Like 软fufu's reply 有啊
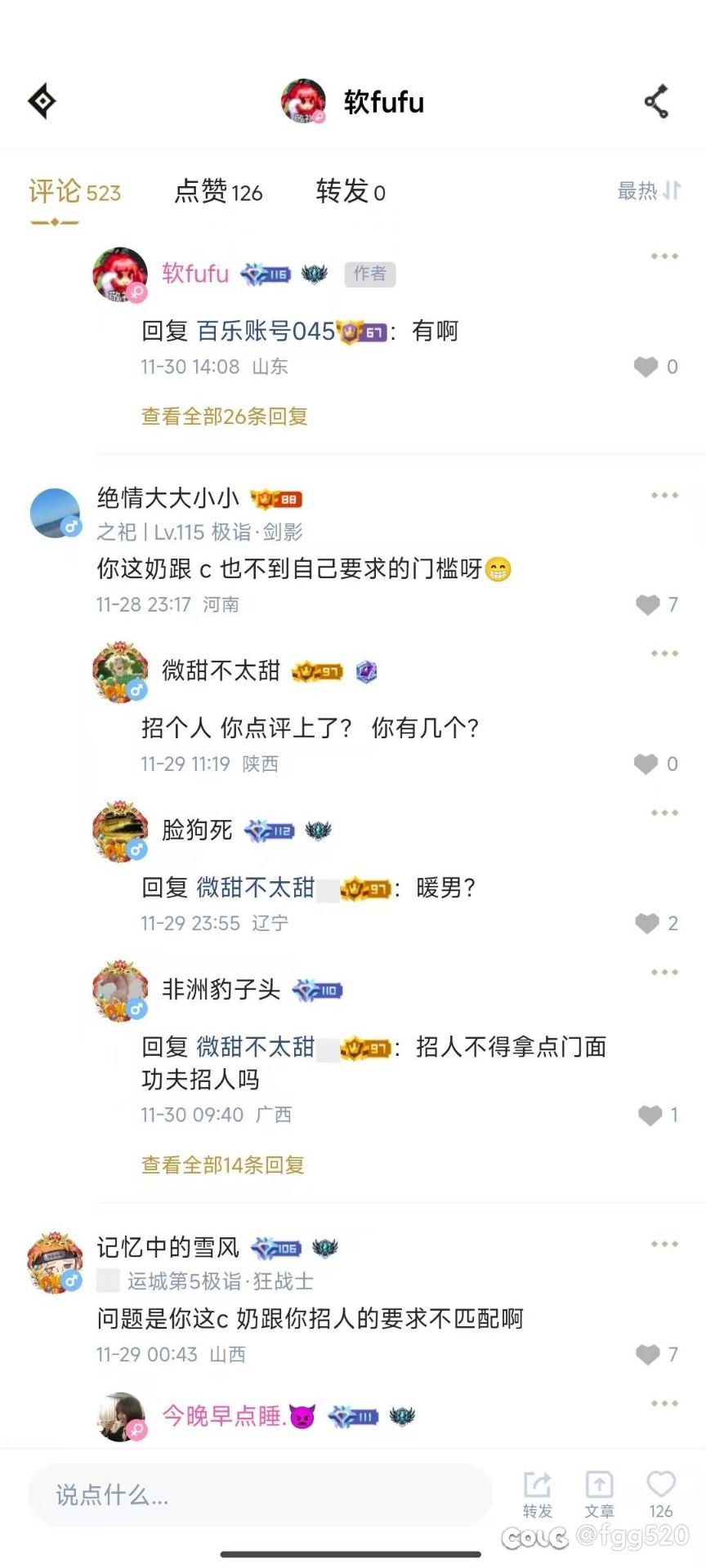 point(646,367)
